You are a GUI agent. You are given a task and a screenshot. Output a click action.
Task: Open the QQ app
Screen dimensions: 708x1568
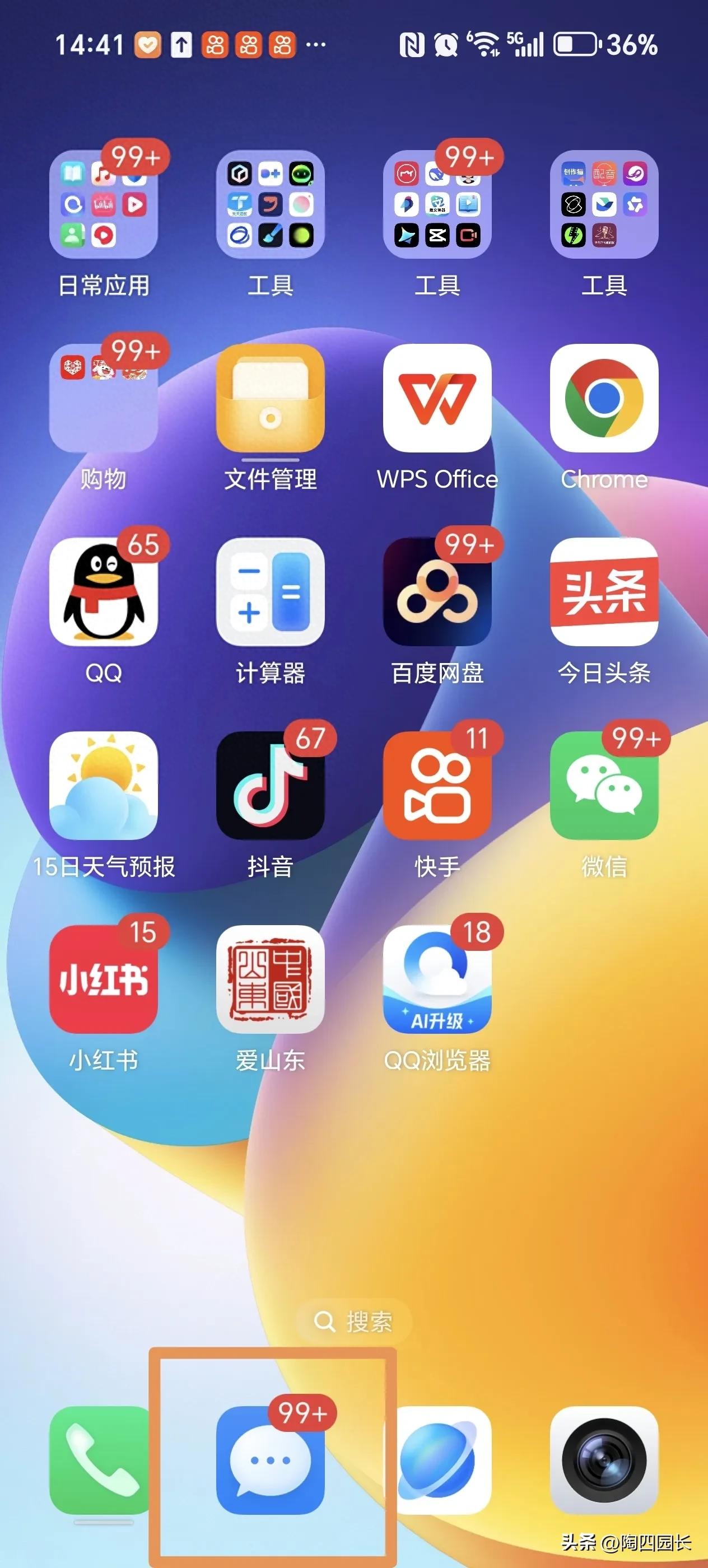pos(104,592)
